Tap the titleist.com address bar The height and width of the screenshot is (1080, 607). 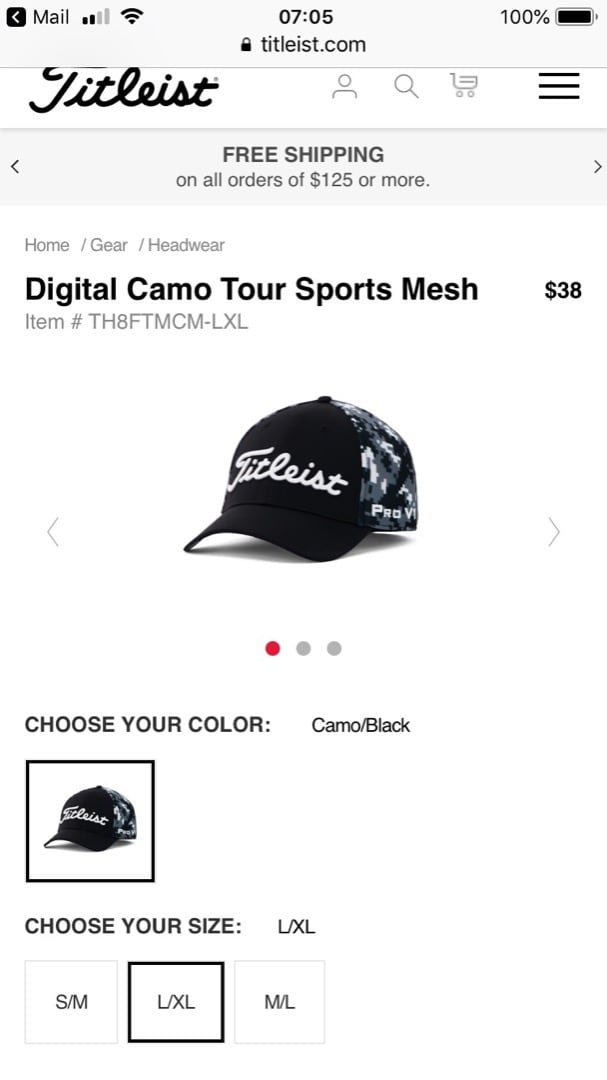click(x=303, y=44)
